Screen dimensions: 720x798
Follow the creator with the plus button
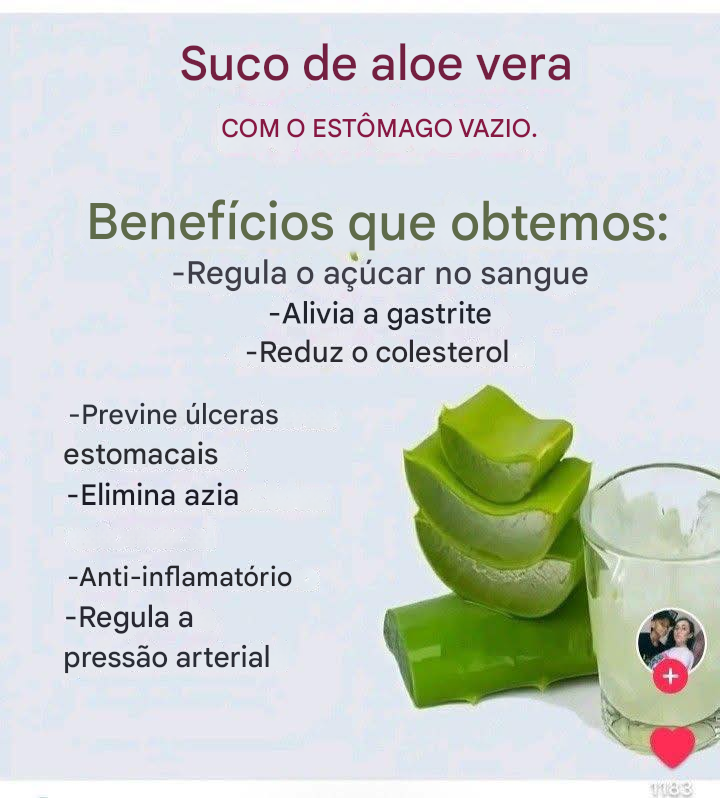point(670,678)
